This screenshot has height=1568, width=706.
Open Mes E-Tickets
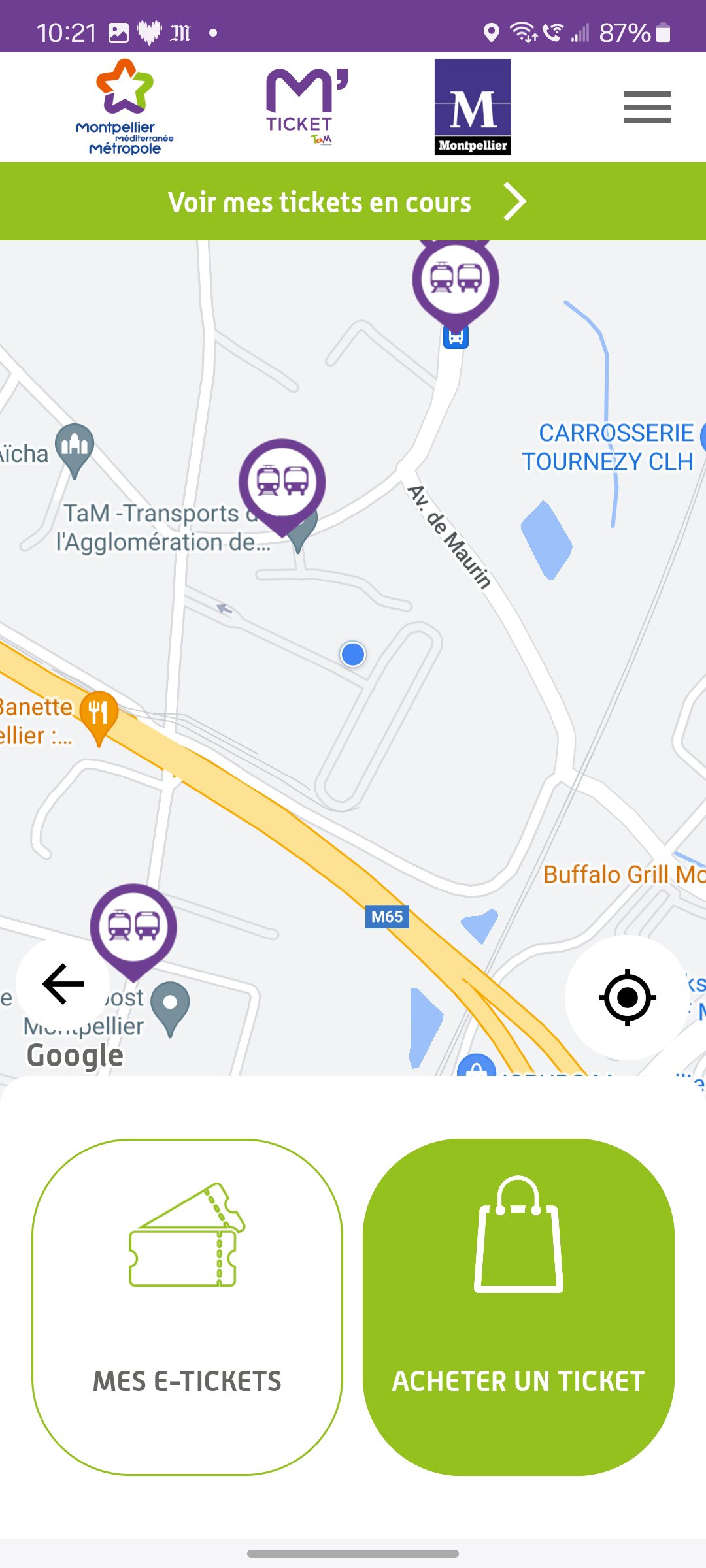tap(188, 1307)
